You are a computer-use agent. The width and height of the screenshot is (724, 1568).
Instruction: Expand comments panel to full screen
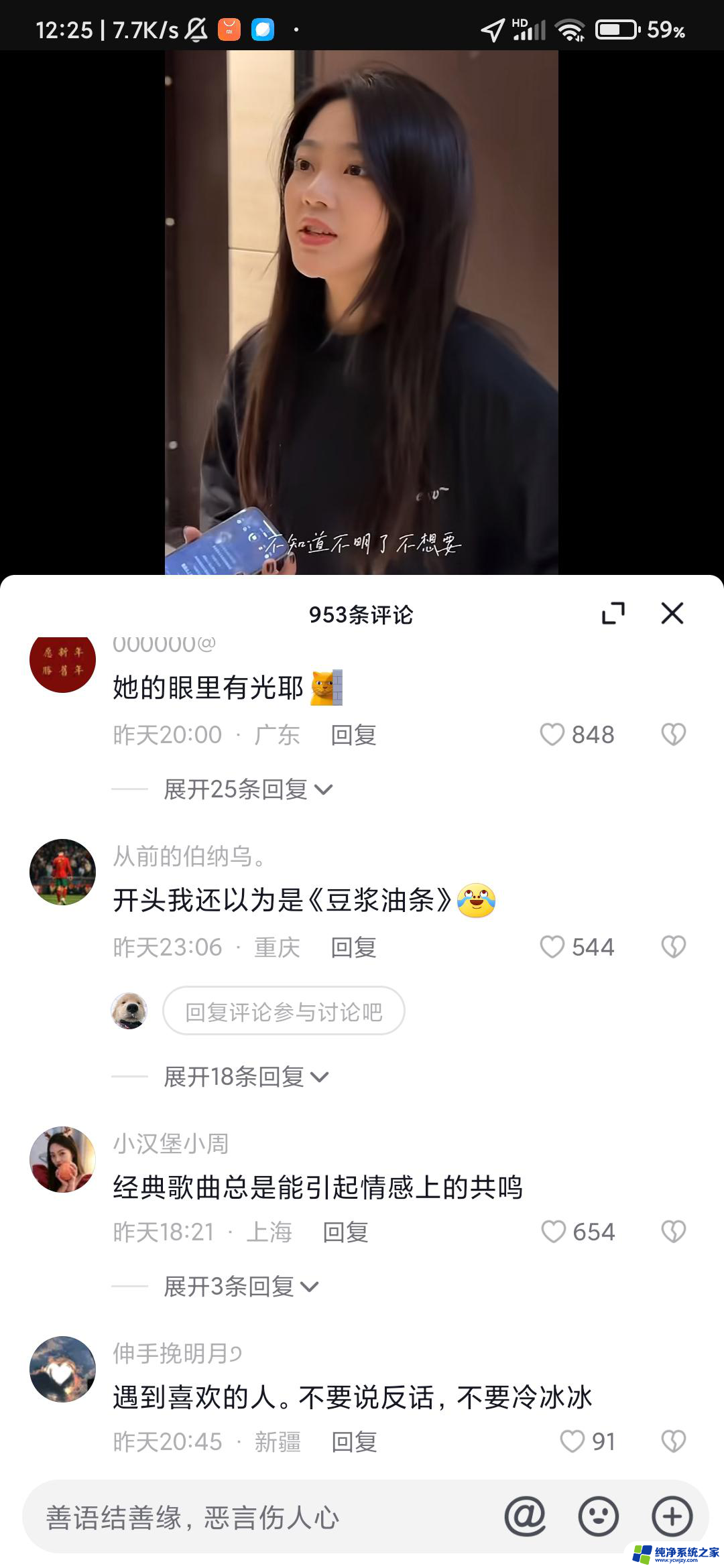tap(613, 613)
